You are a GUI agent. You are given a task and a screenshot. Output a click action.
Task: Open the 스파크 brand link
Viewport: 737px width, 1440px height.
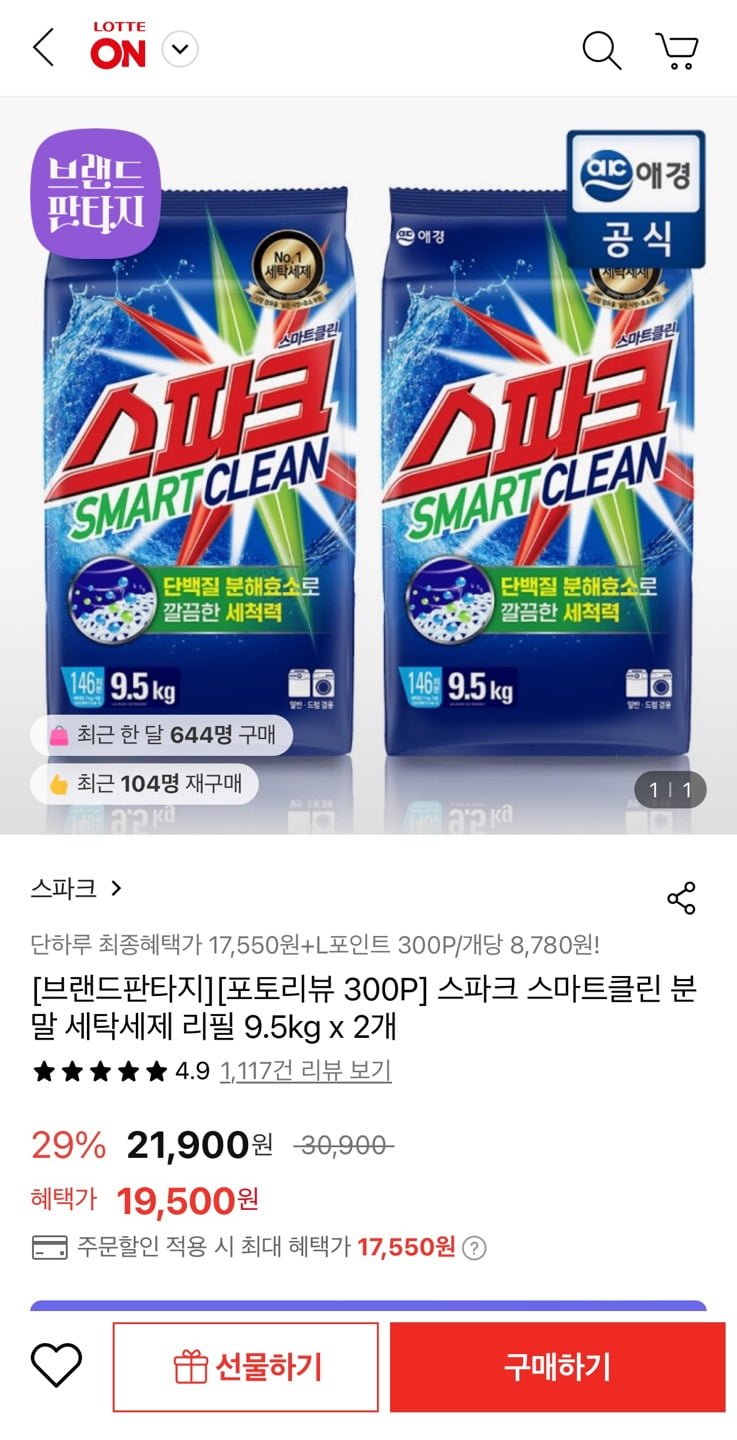coord(76,888)
